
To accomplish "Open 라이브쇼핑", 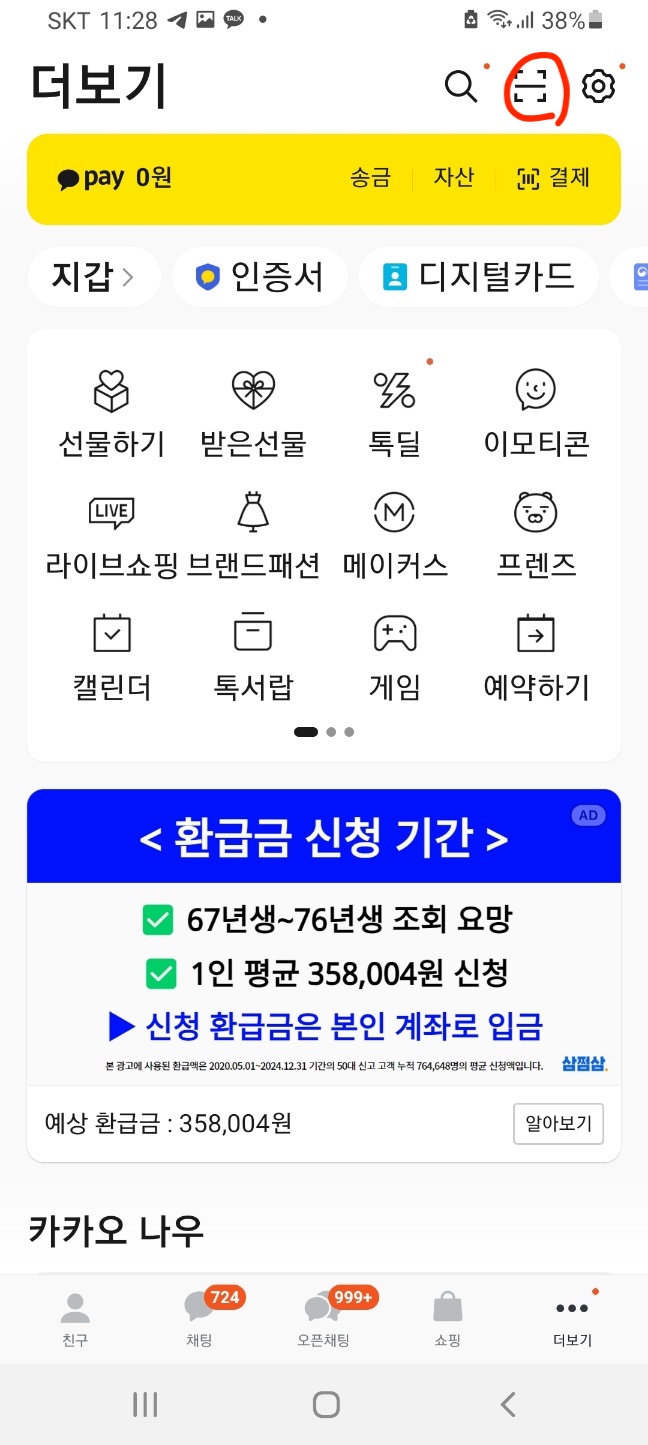I will [111, 535].
